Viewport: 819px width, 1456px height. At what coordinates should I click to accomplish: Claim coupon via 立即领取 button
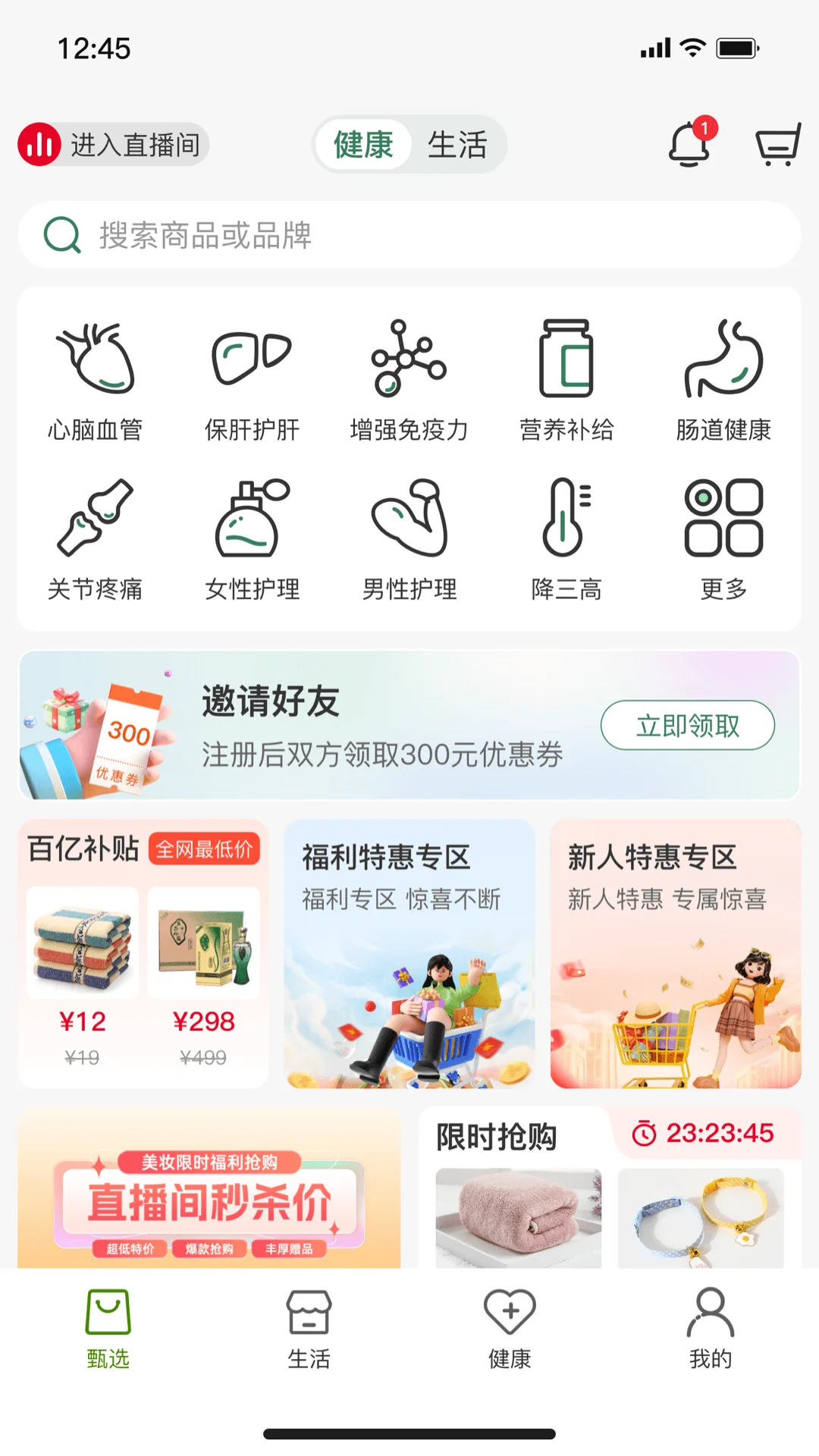coord(688,725)
